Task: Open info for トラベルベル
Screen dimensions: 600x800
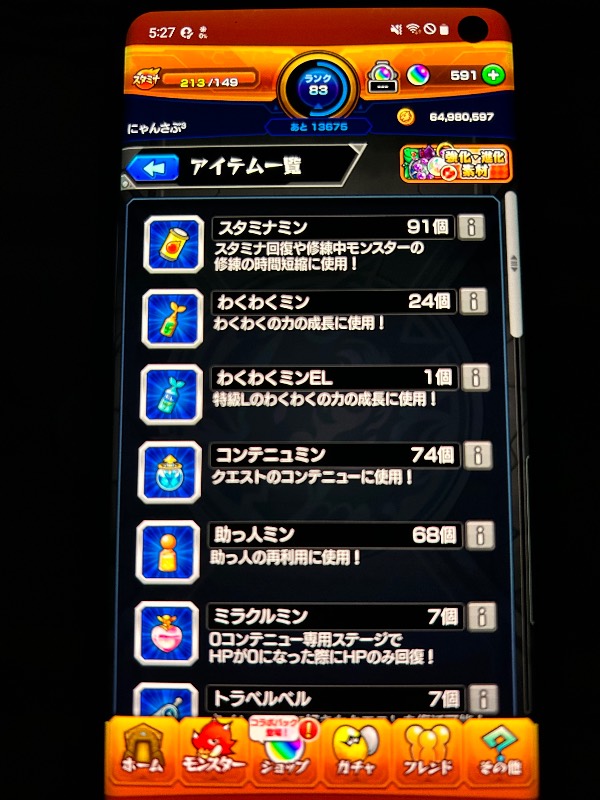Action: pyautogui.click(x=482, y=697)
